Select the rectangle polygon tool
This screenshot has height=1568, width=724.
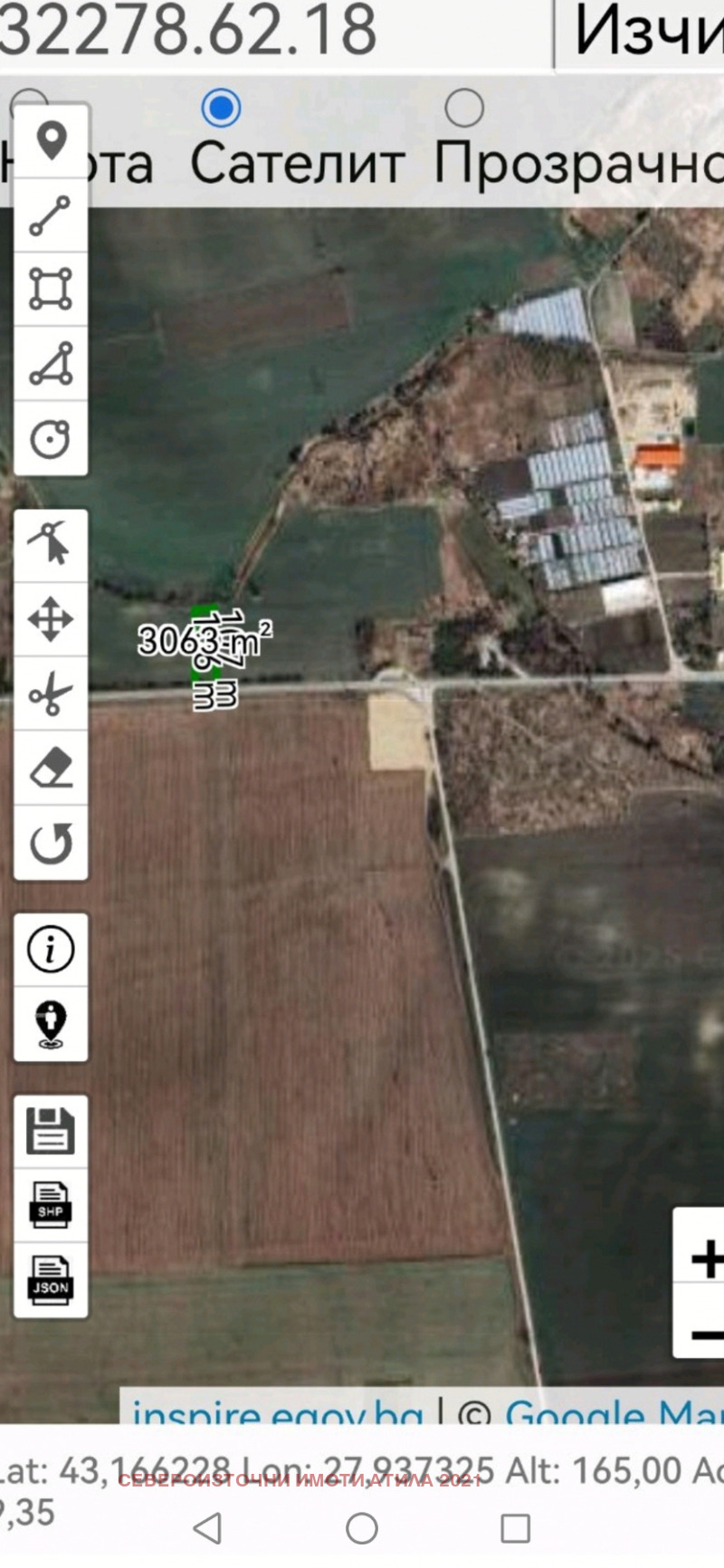pyautogui.click(x=52, y=288)
